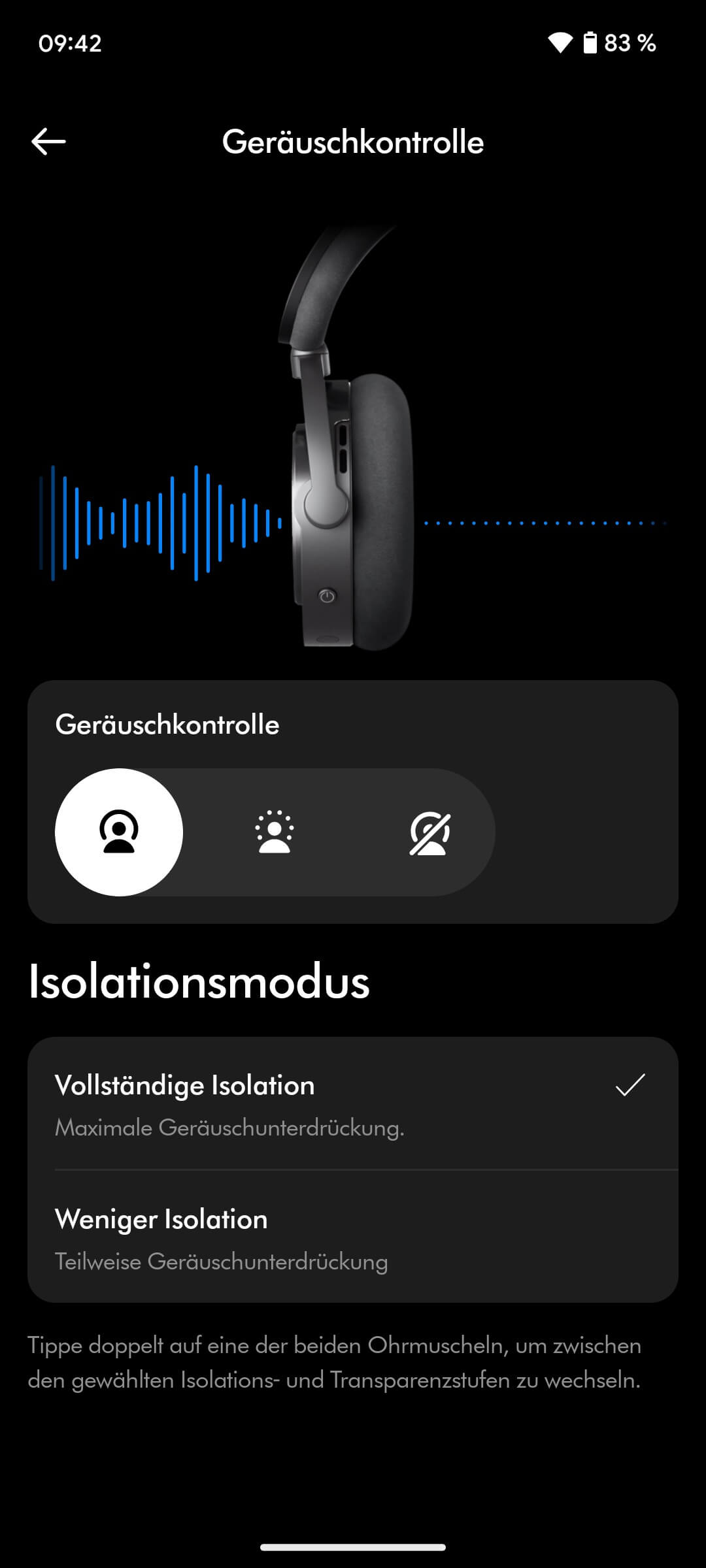Turn off noise control with crossed-out icon
The height and width of the screenshot is (1568, 706).
point(429,833)
